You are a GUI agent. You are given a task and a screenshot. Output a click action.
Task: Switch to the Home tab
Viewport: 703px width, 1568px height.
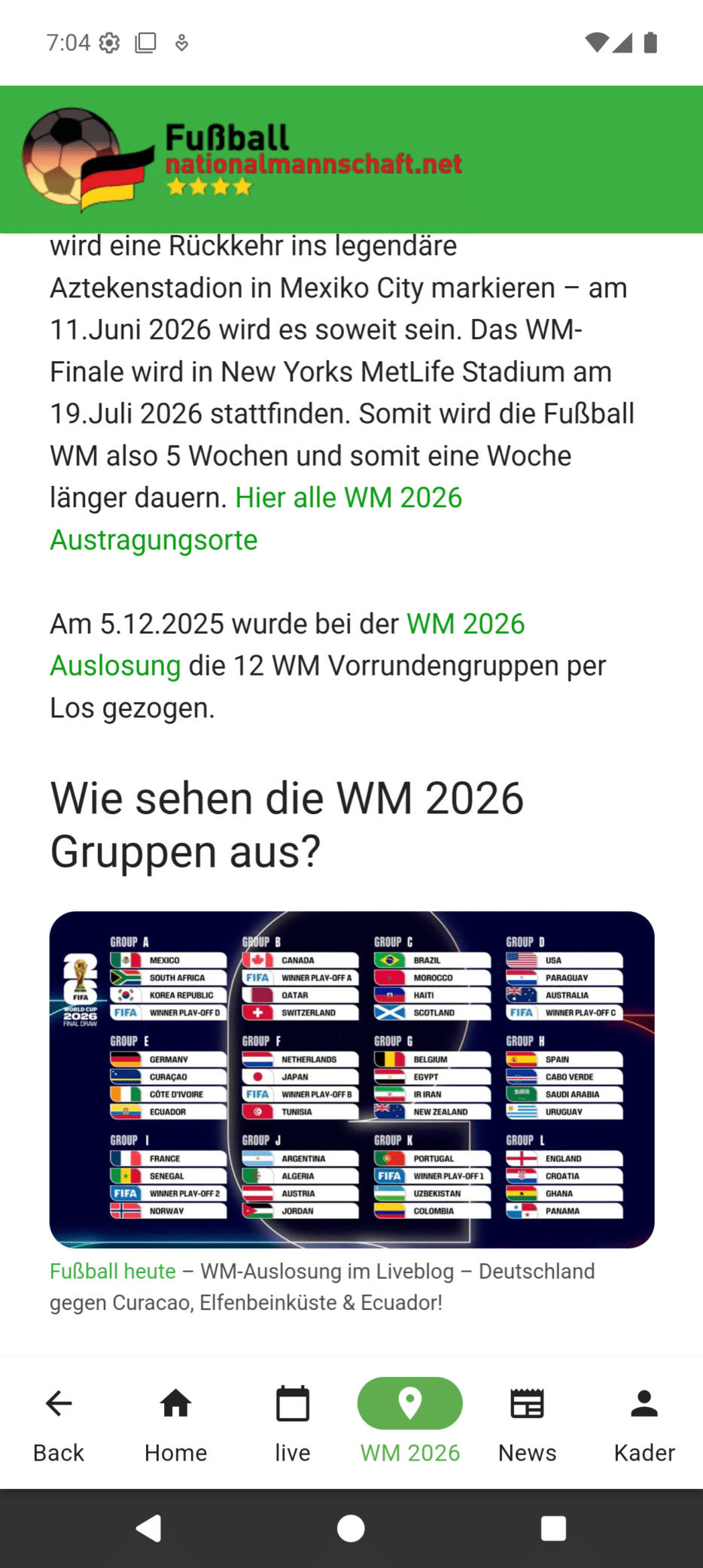(175, 1423)
